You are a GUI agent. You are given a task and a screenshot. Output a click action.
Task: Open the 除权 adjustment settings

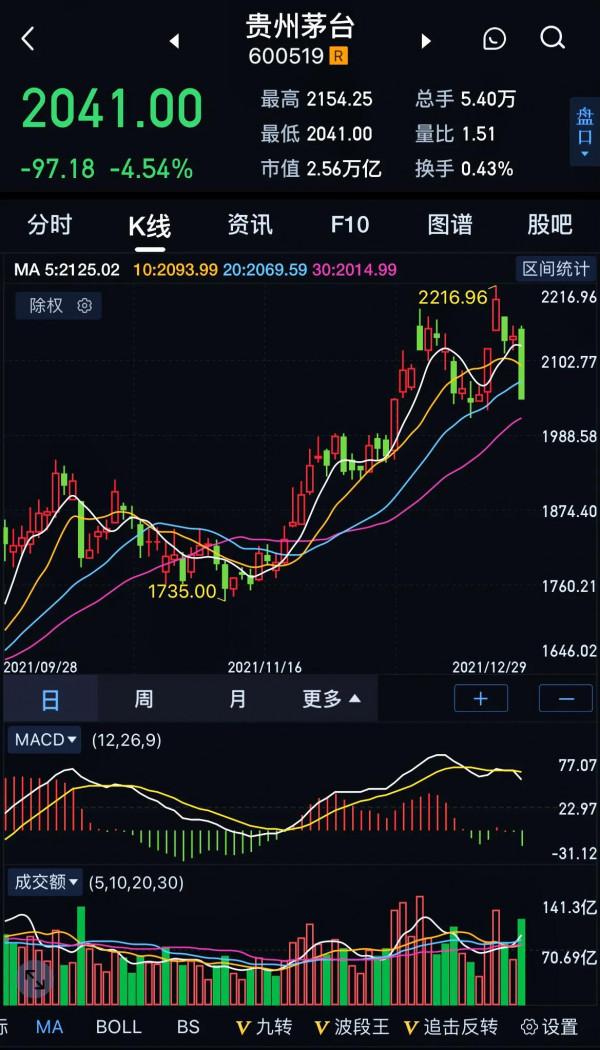59,306
